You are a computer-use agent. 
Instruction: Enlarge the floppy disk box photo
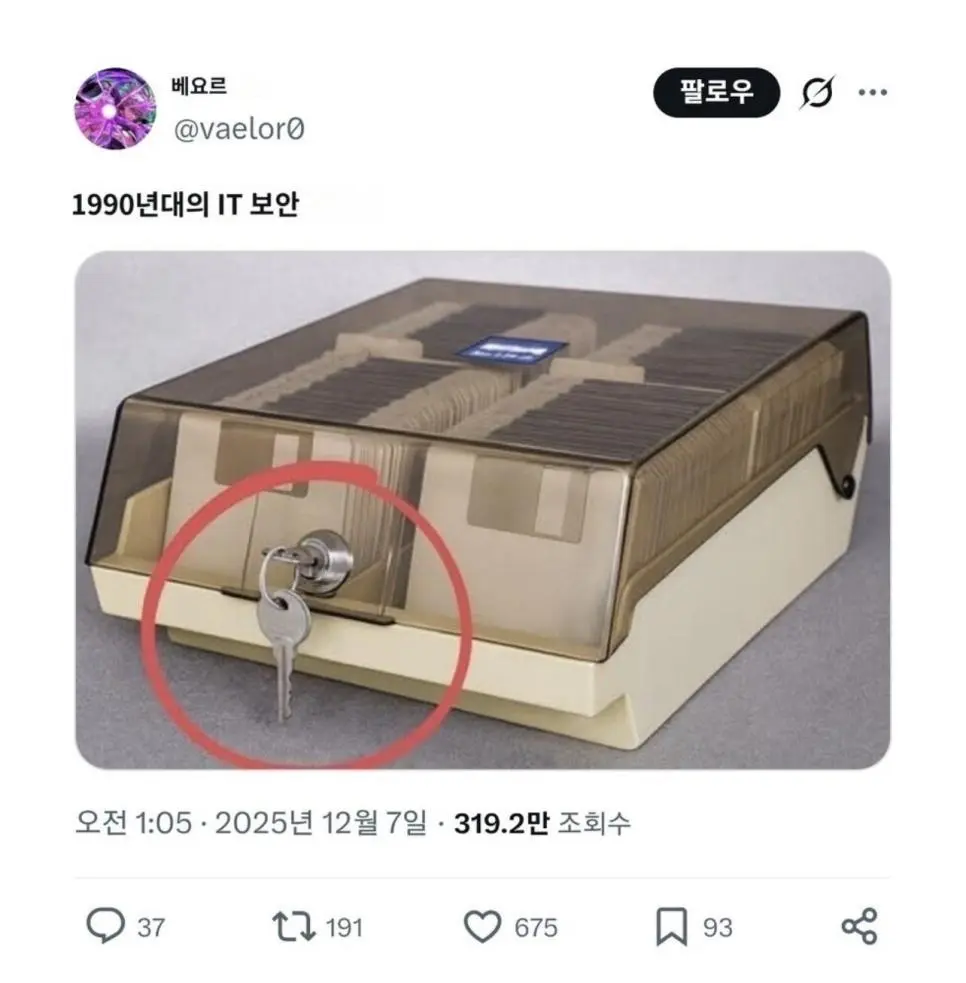pyautogui.click(x=483, y=509)
